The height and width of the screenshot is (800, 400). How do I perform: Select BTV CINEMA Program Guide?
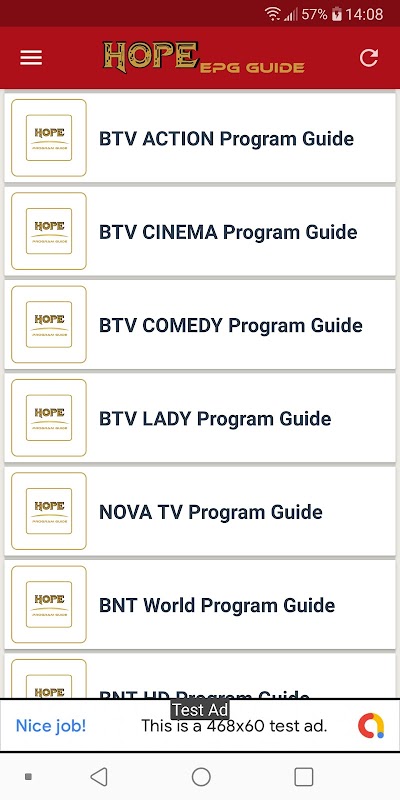coord(200,231)
